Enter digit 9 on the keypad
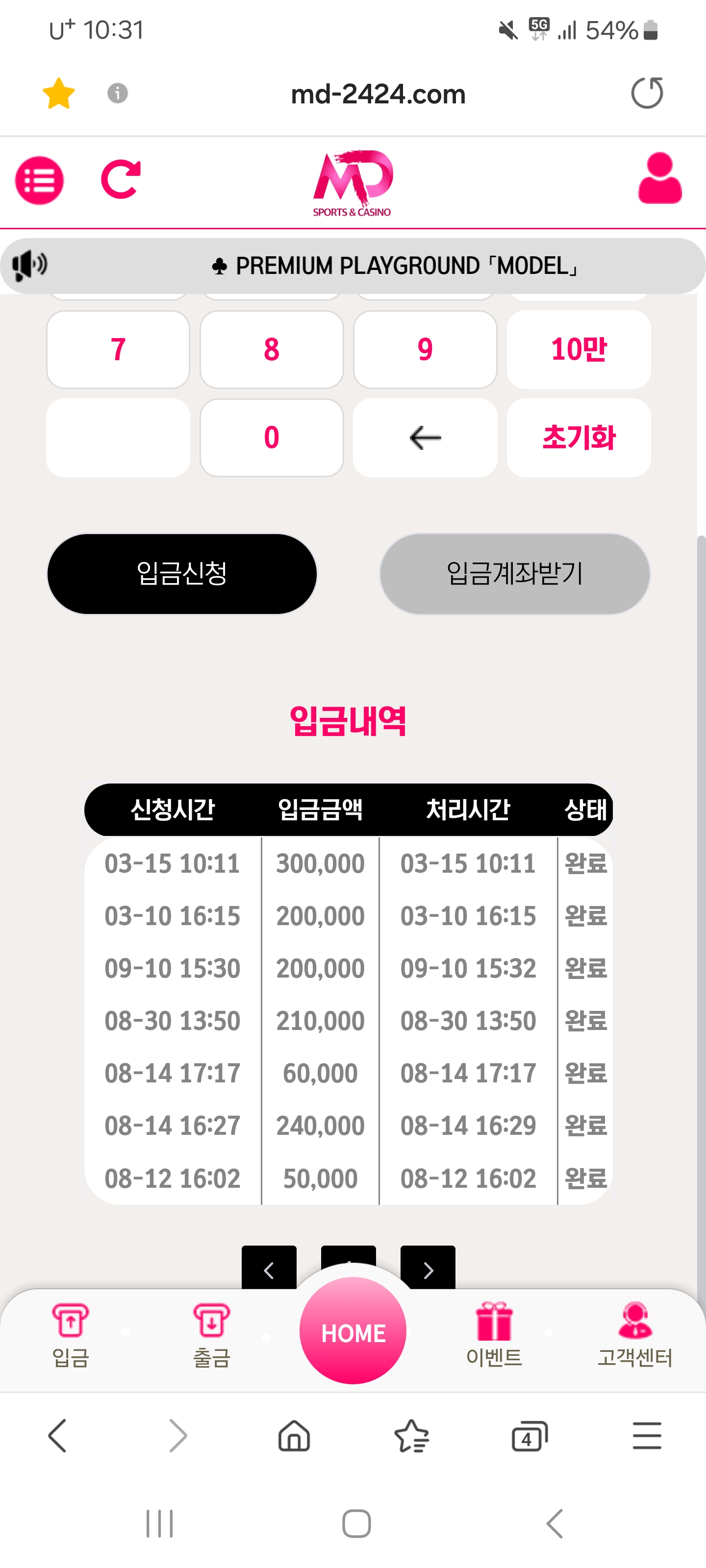 point(425,349)
